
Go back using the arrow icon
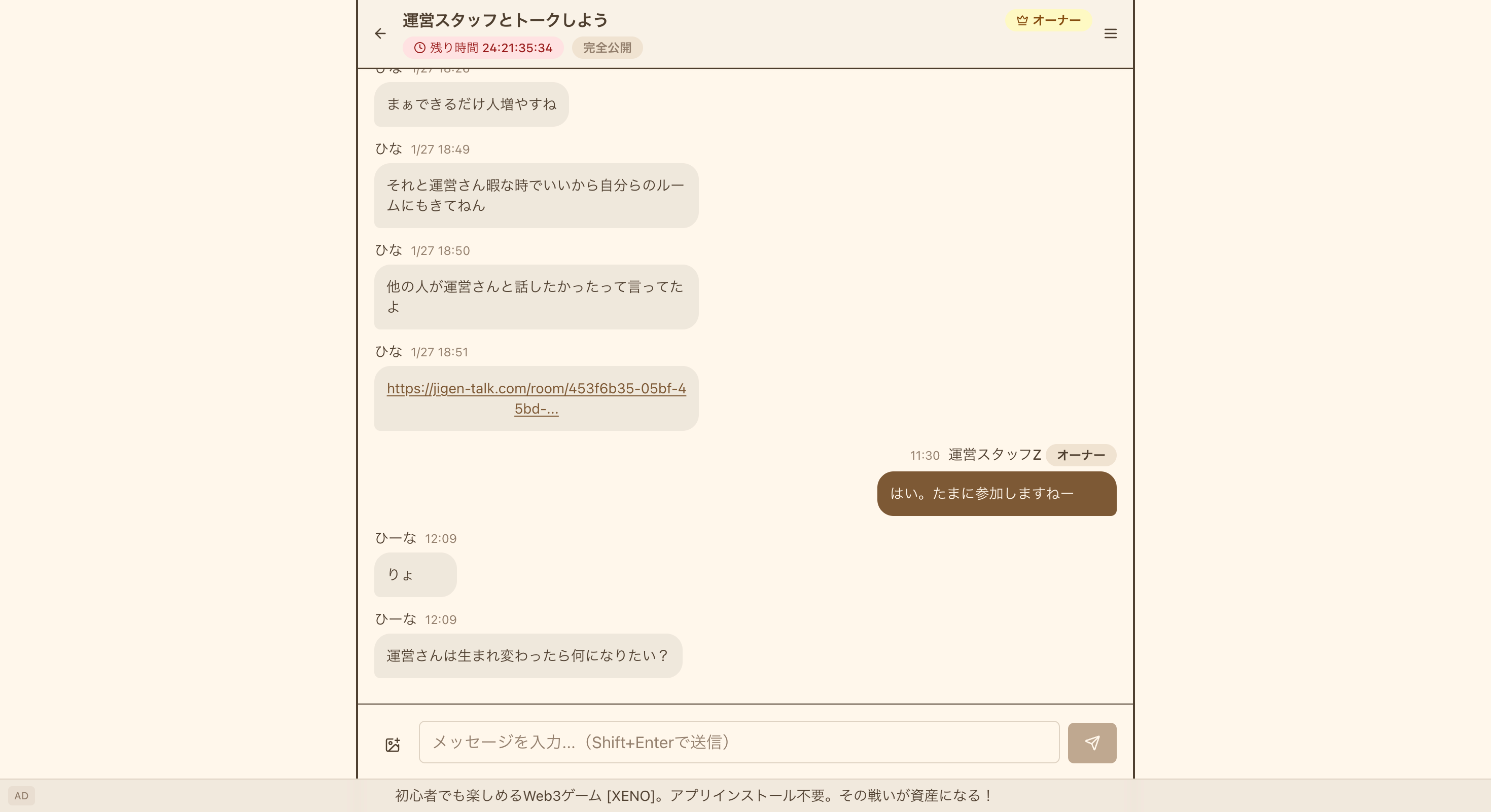click(380, 33)
